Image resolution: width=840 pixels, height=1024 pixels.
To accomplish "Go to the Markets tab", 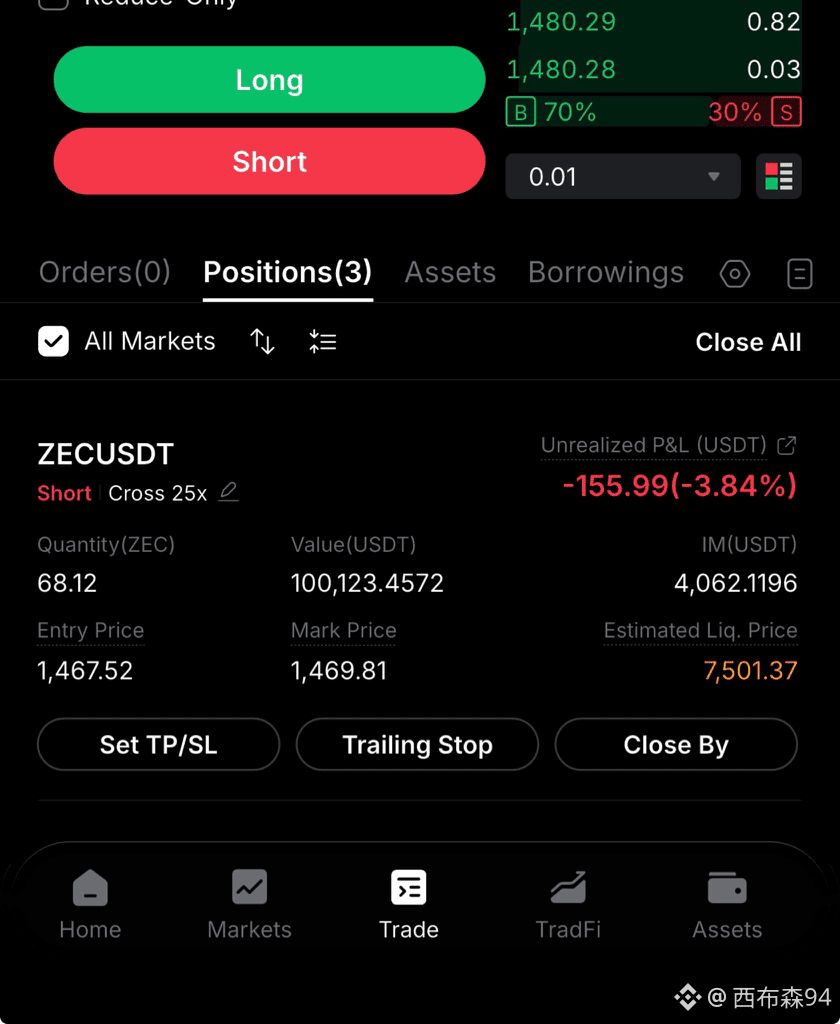I will 250,904.
